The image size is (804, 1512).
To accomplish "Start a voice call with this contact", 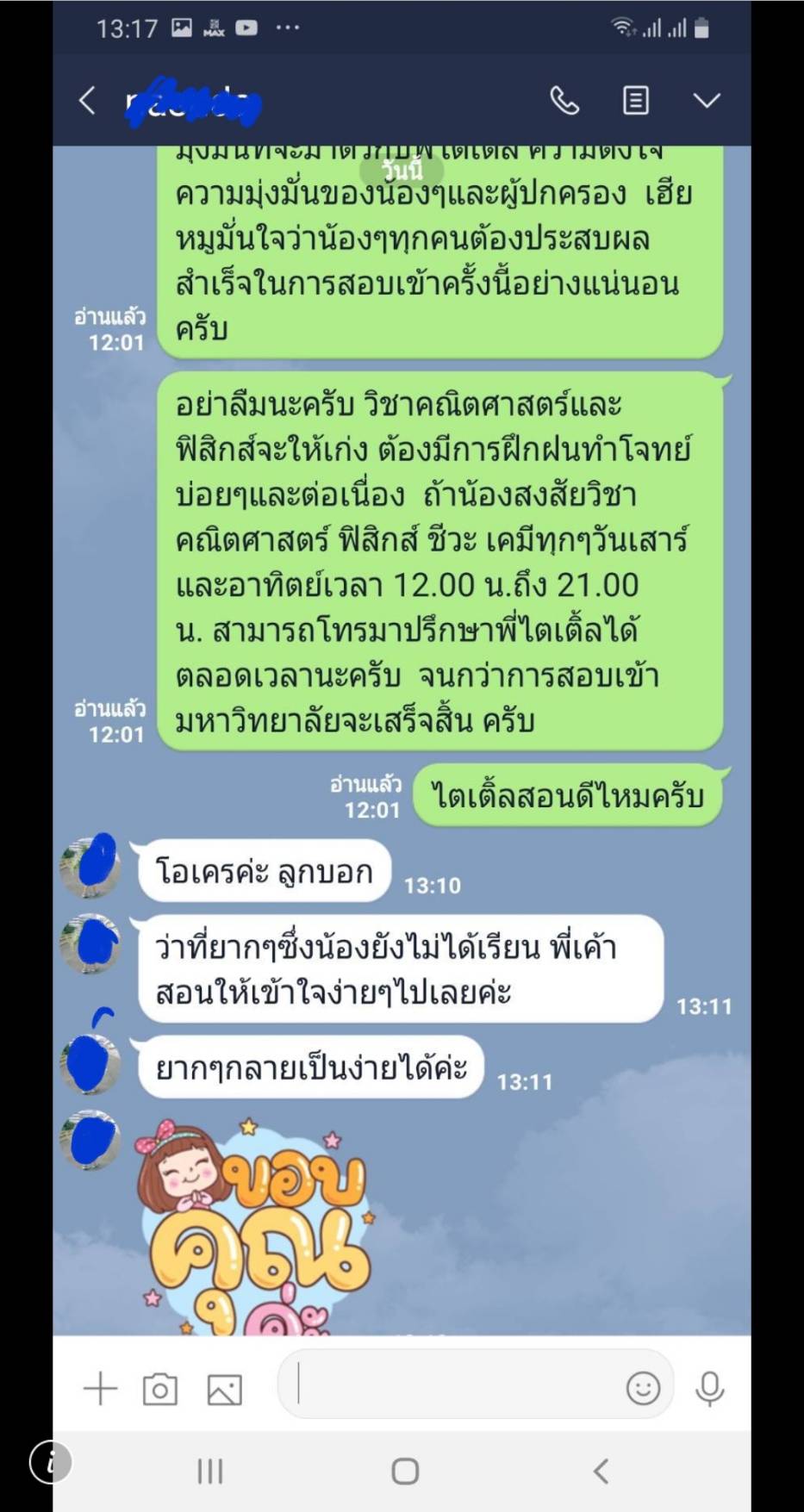I will point(564,101).
